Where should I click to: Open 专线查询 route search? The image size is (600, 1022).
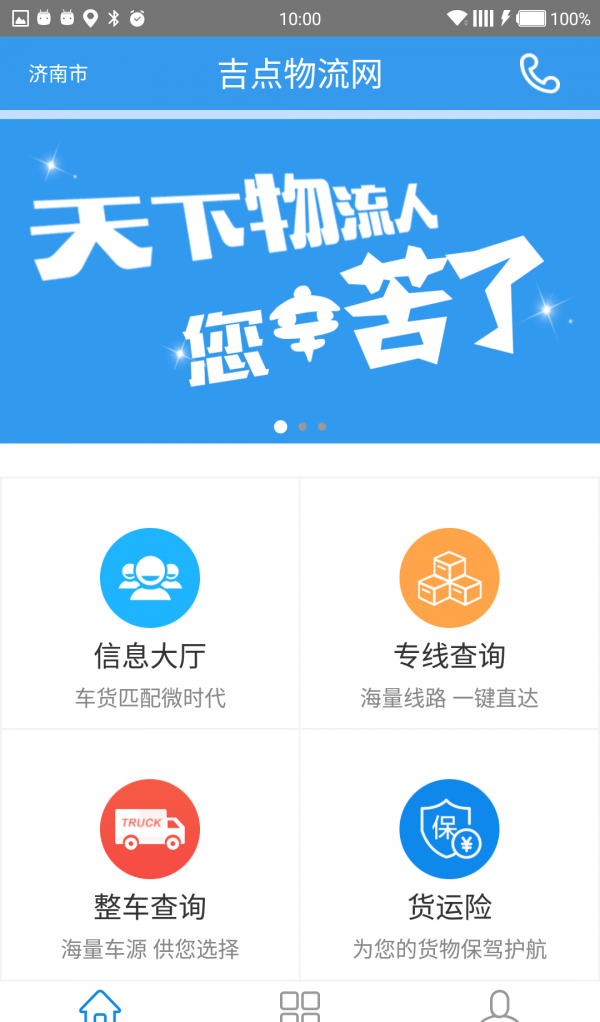449,605
